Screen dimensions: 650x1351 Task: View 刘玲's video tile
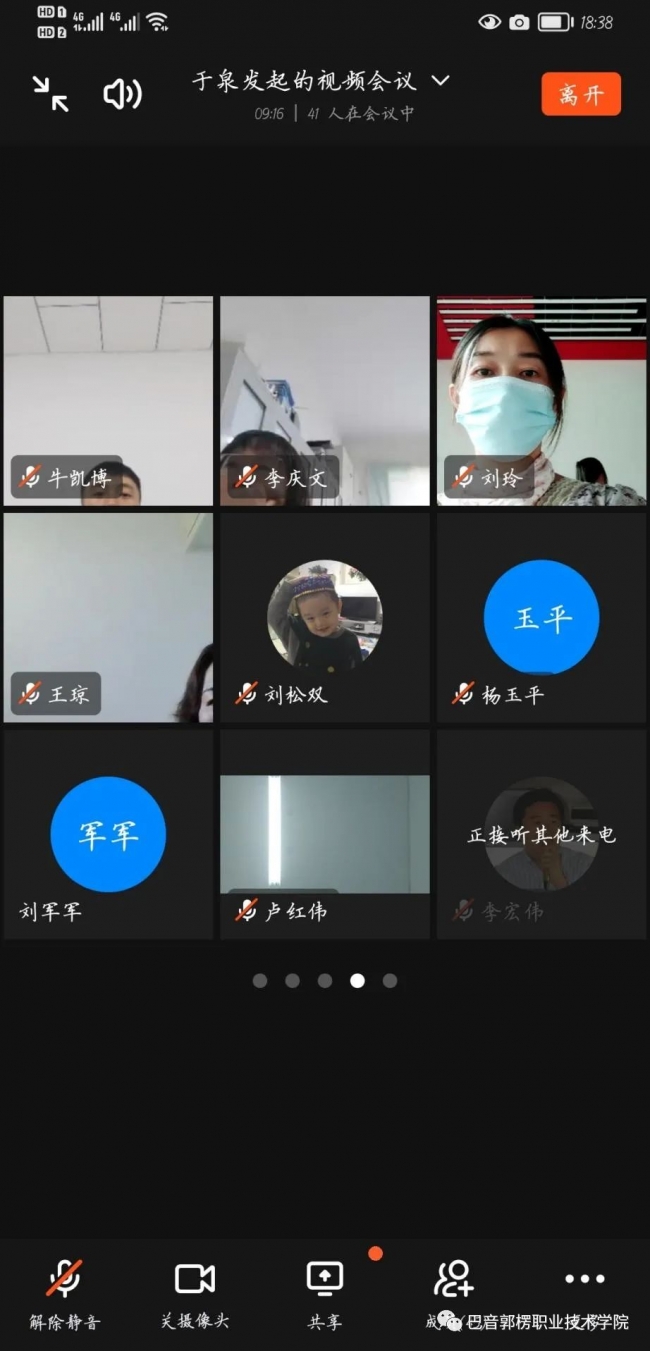click(x=541, y=400)
